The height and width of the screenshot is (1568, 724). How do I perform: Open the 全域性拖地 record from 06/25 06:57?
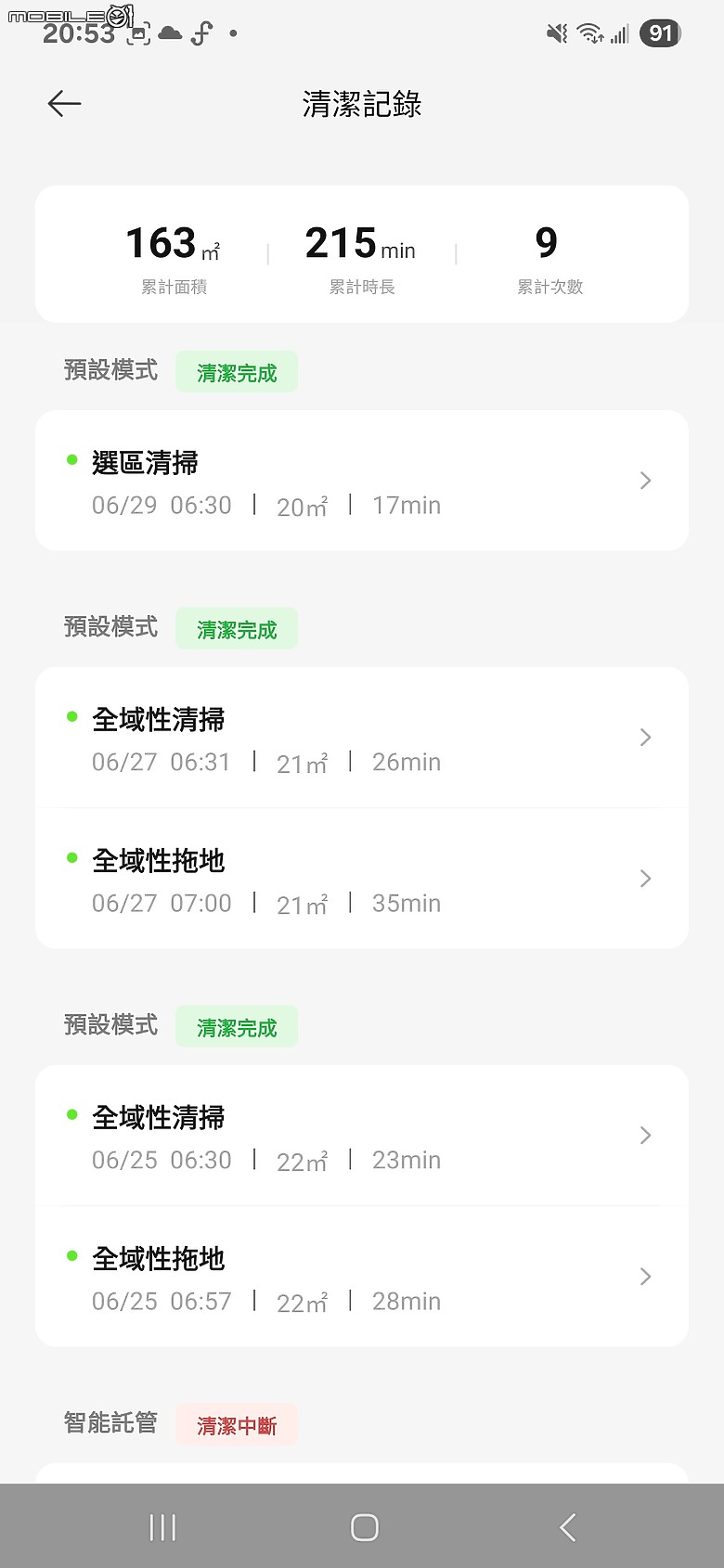362,1277
